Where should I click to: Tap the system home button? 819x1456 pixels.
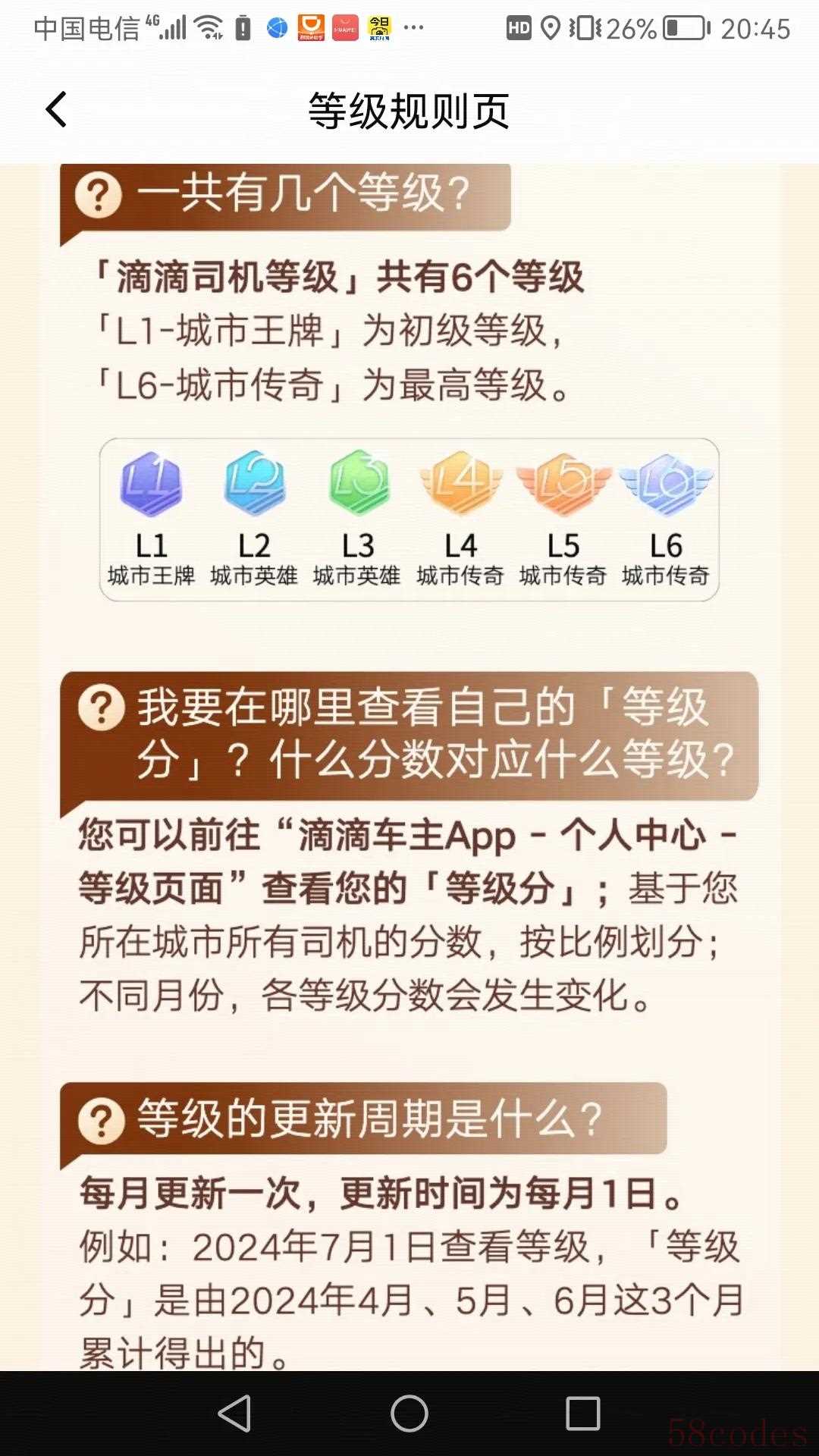[x=409, y=1414]
